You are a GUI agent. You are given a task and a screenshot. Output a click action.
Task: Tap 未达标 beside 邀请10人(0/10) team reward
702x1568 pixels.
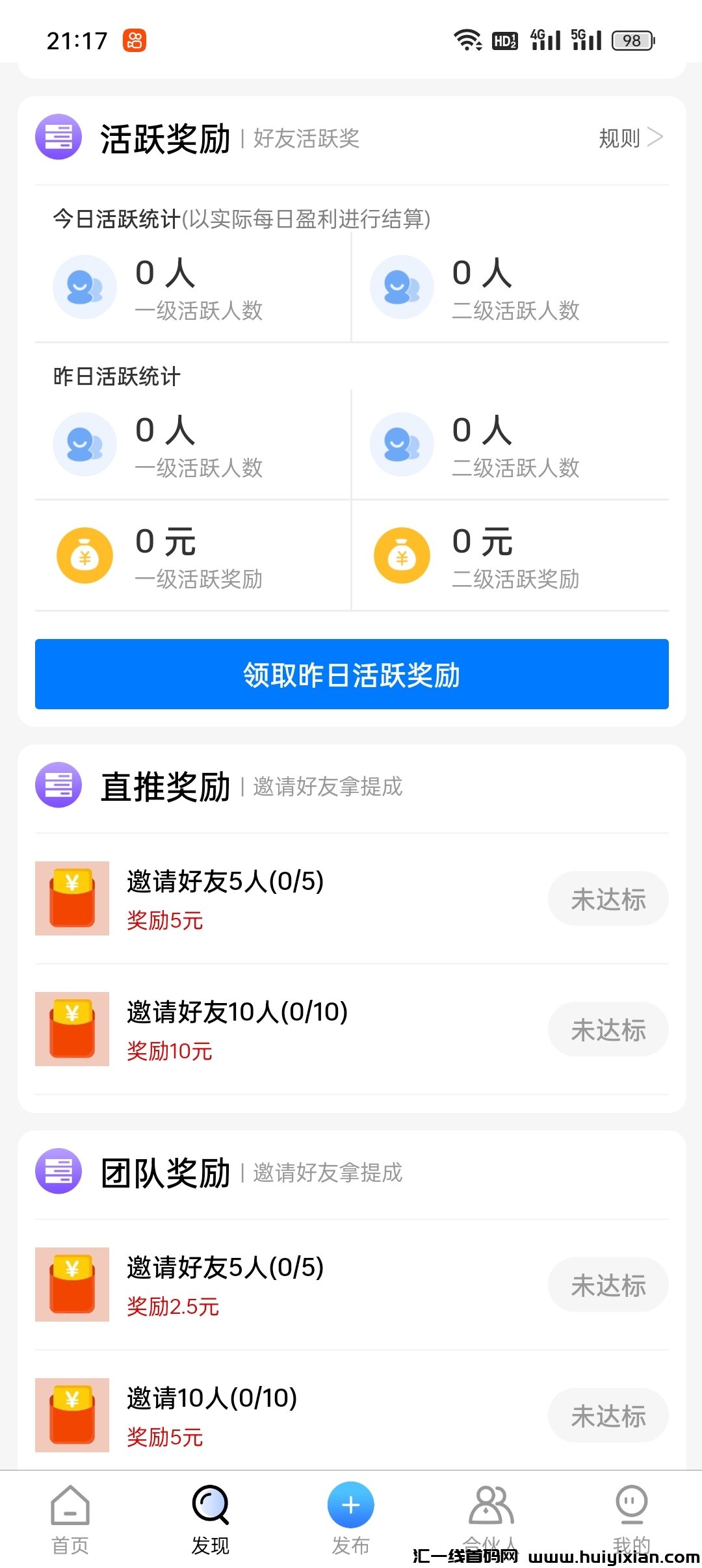(x=608, y=1415)
